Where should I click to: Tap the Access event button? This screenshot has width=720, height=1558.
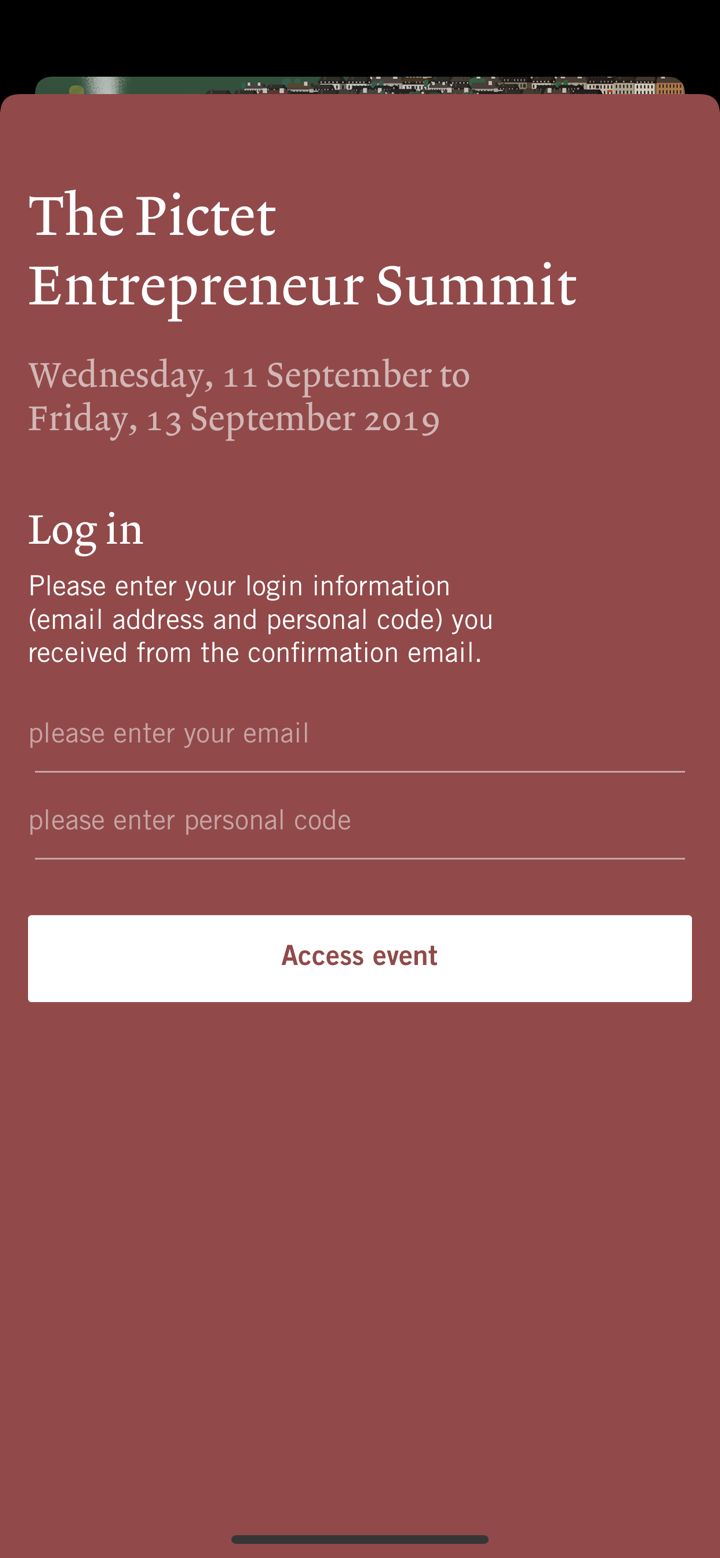359,957
